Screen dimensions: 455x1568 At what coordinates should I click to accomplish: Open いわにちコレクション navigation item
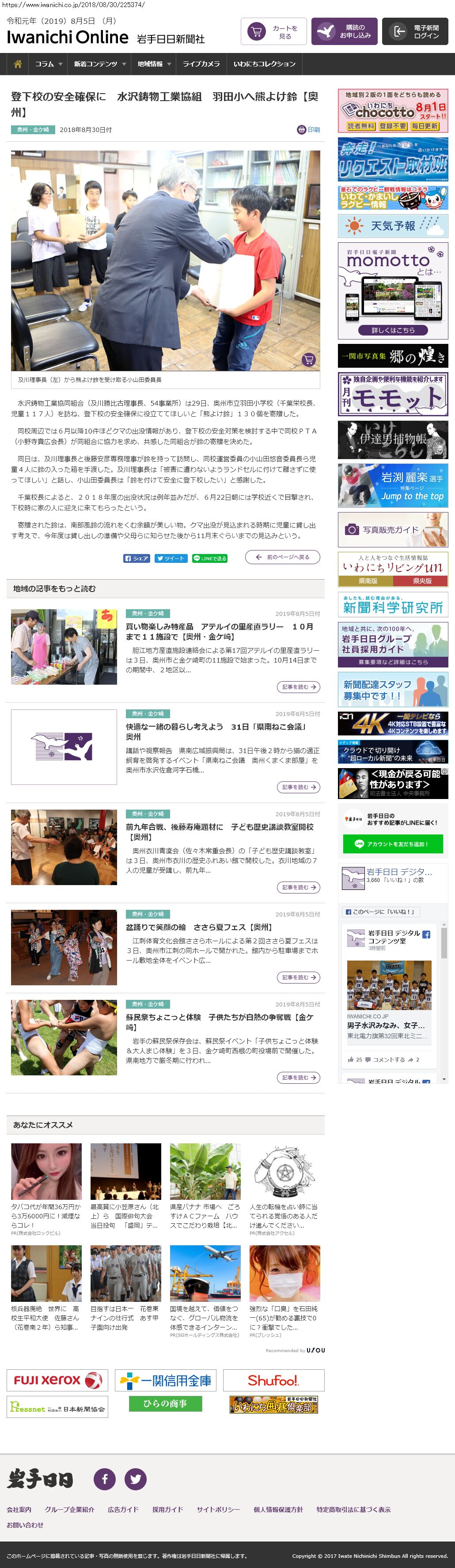tap(264, 64)
